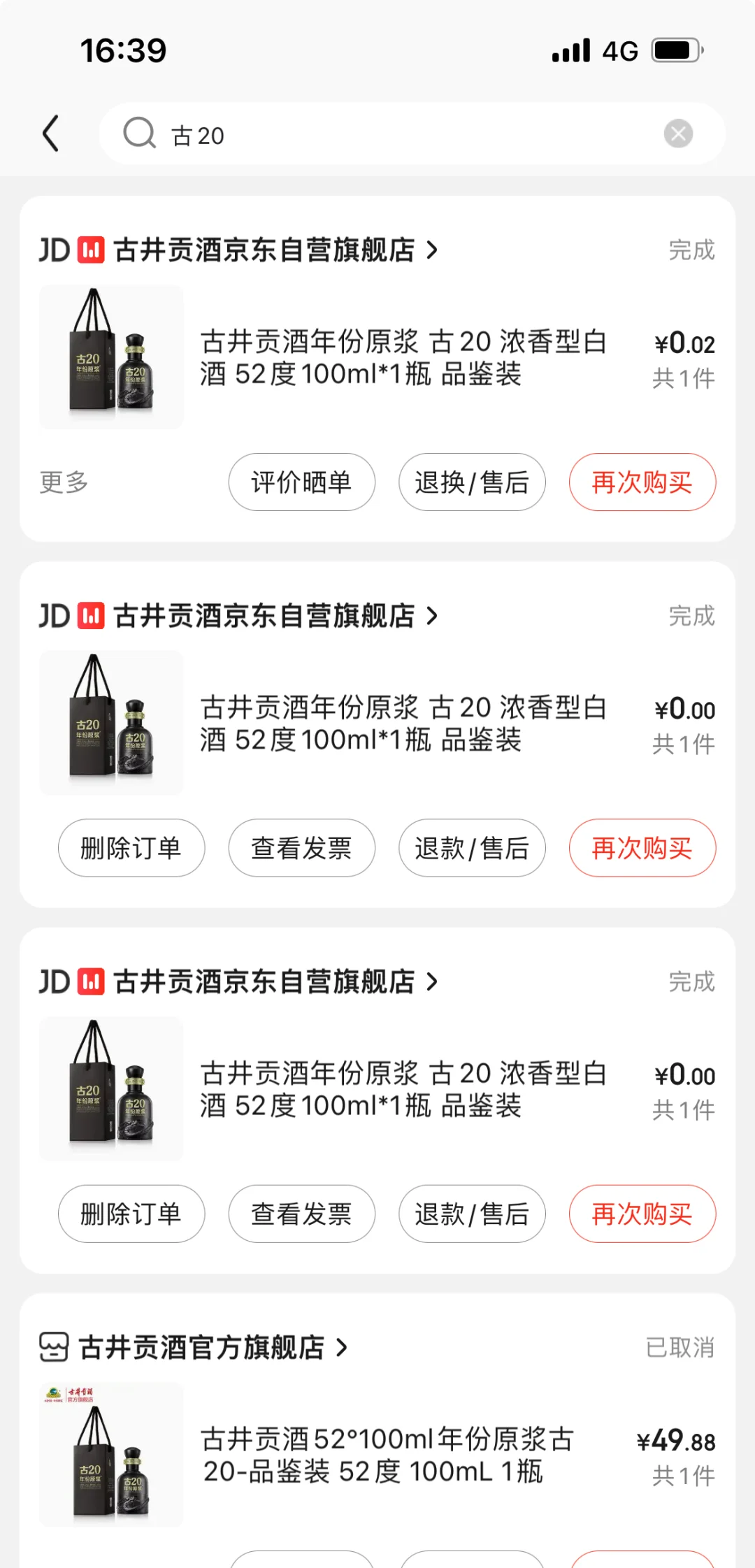Go back using the top-left arrow

click(50, 134)
